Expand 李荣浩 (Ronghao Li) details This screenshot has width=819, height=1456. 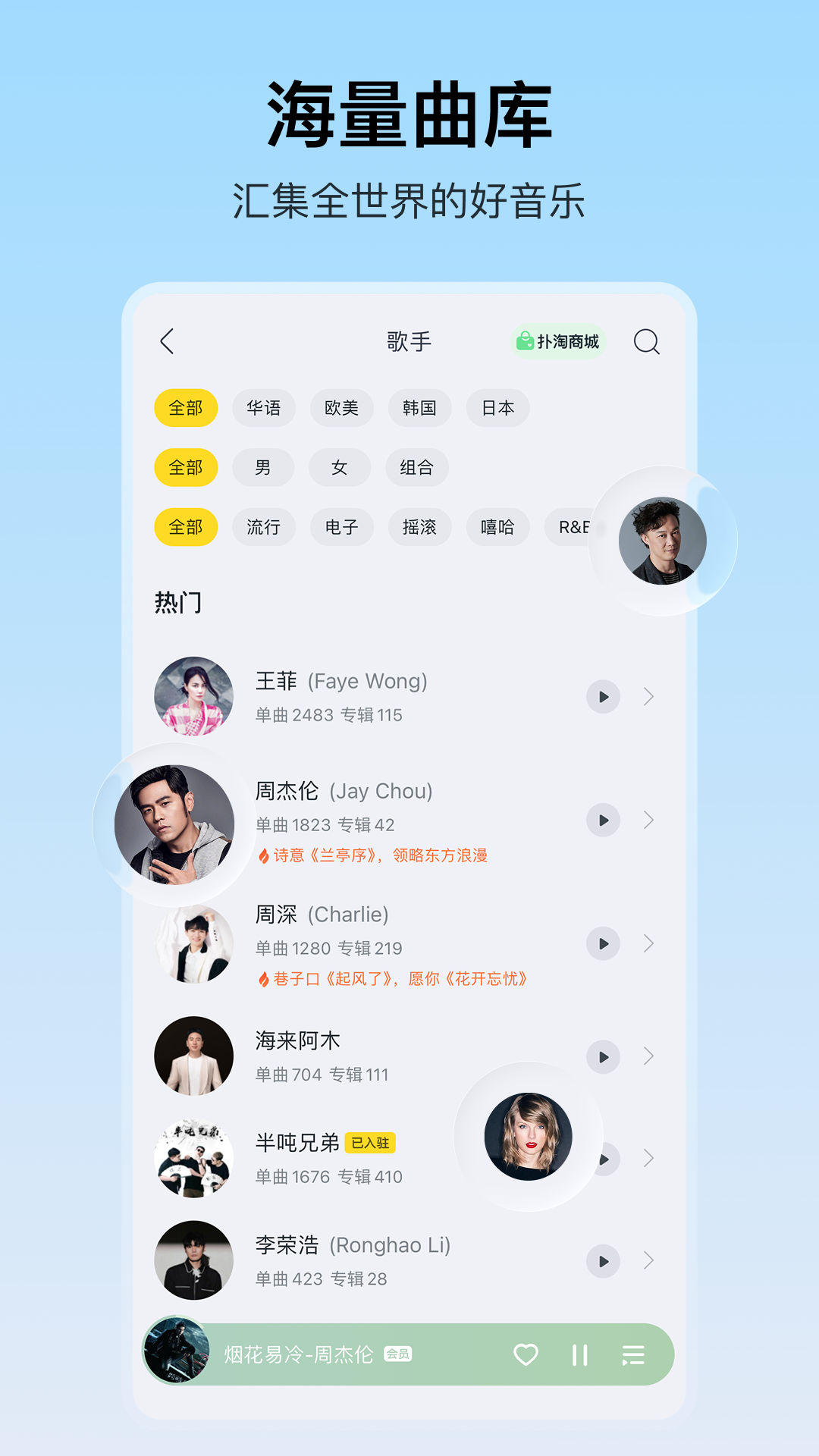(649, 1260)
